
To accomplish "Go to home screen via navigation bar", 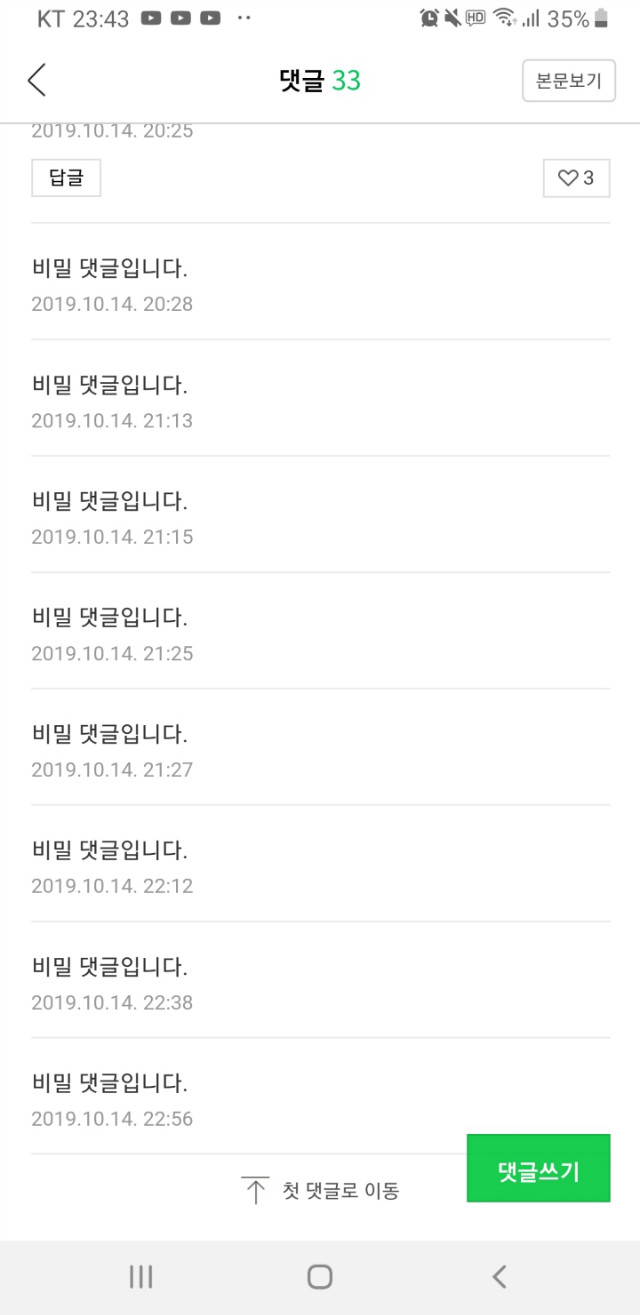I will 320,1276.
